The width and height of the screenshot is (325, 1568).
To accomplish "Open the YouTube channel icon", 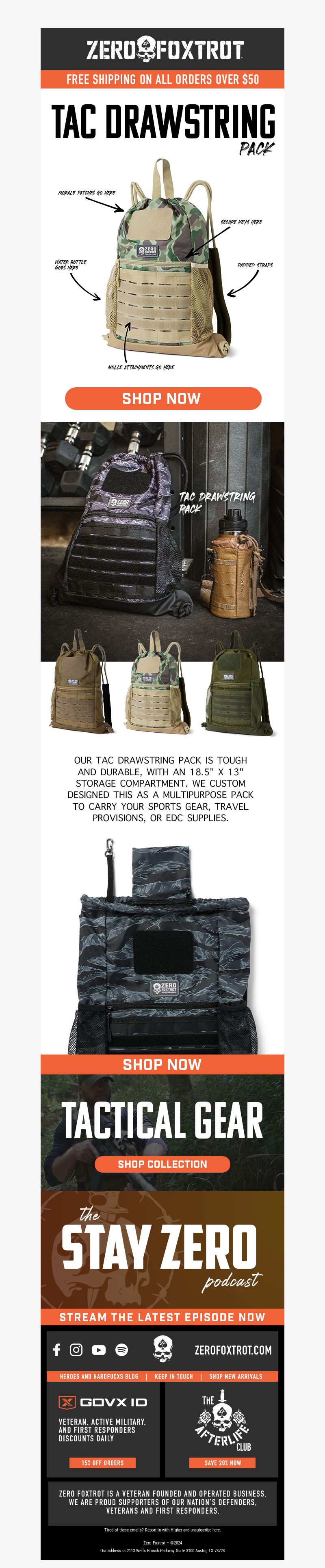I will (98, 1350).
